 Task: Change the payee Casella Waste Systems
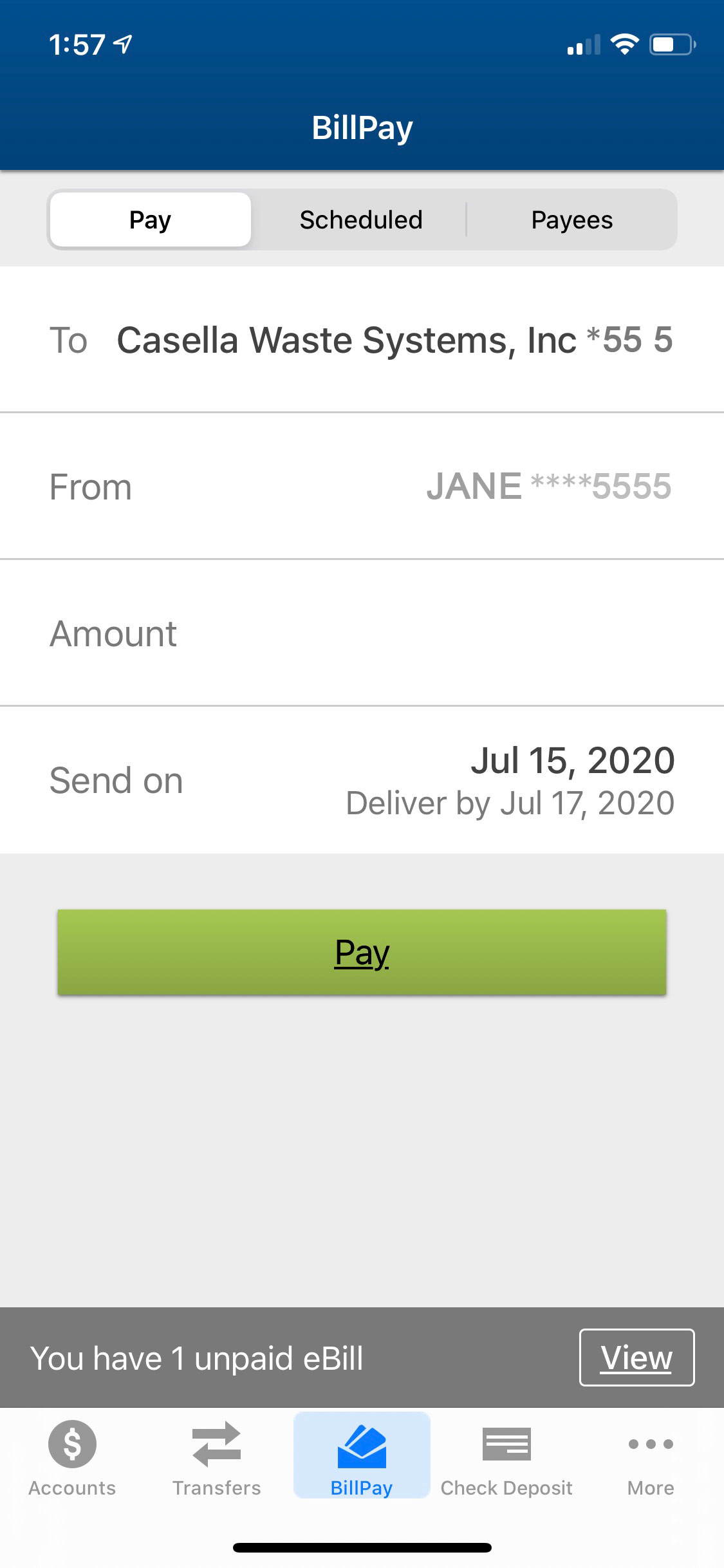[362, 339]
